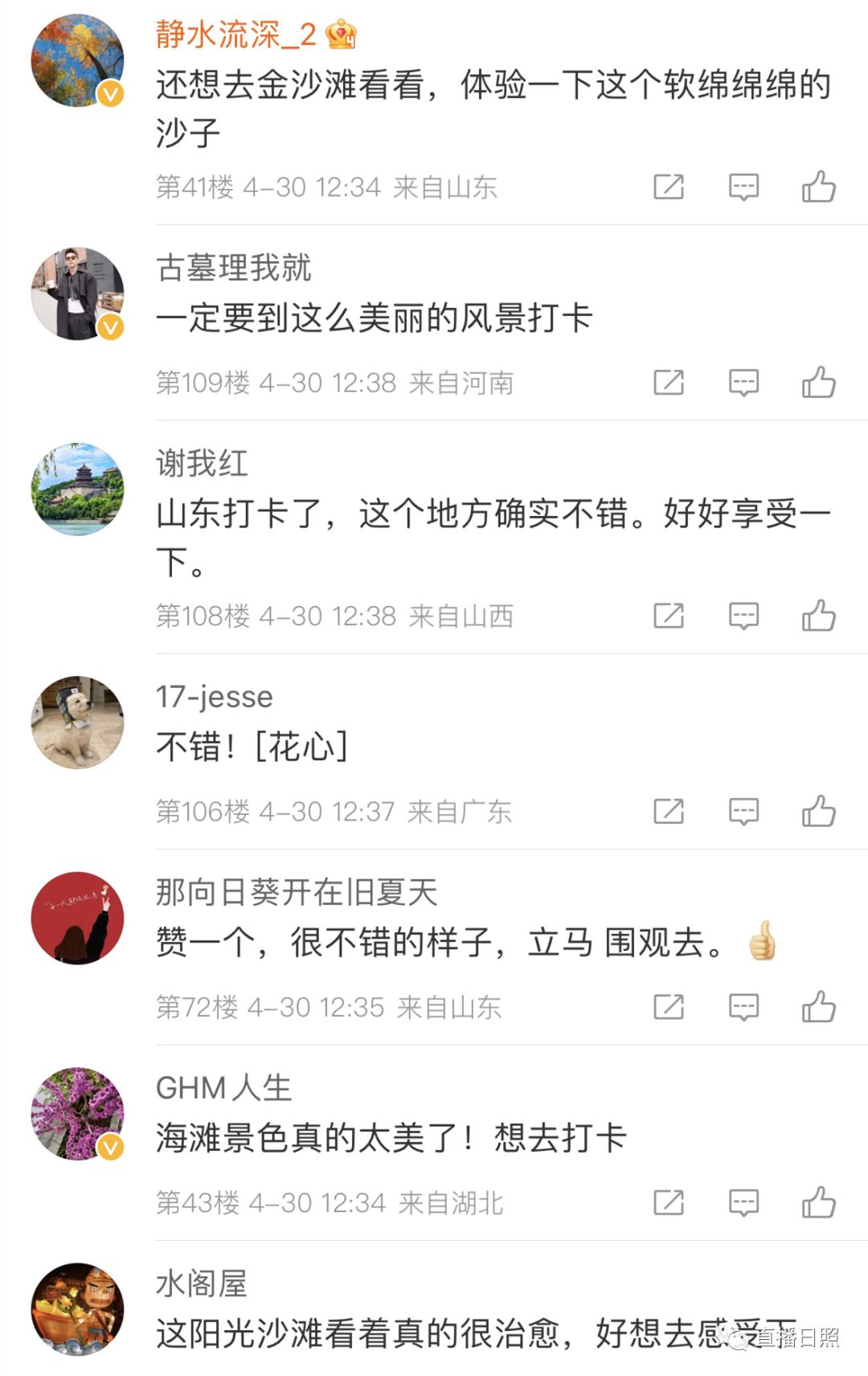The height and width of the screenshot is (1376, 868).
Task: Like 17-jesse's comment with the thumbs-up icon
Action: [820, 812]
